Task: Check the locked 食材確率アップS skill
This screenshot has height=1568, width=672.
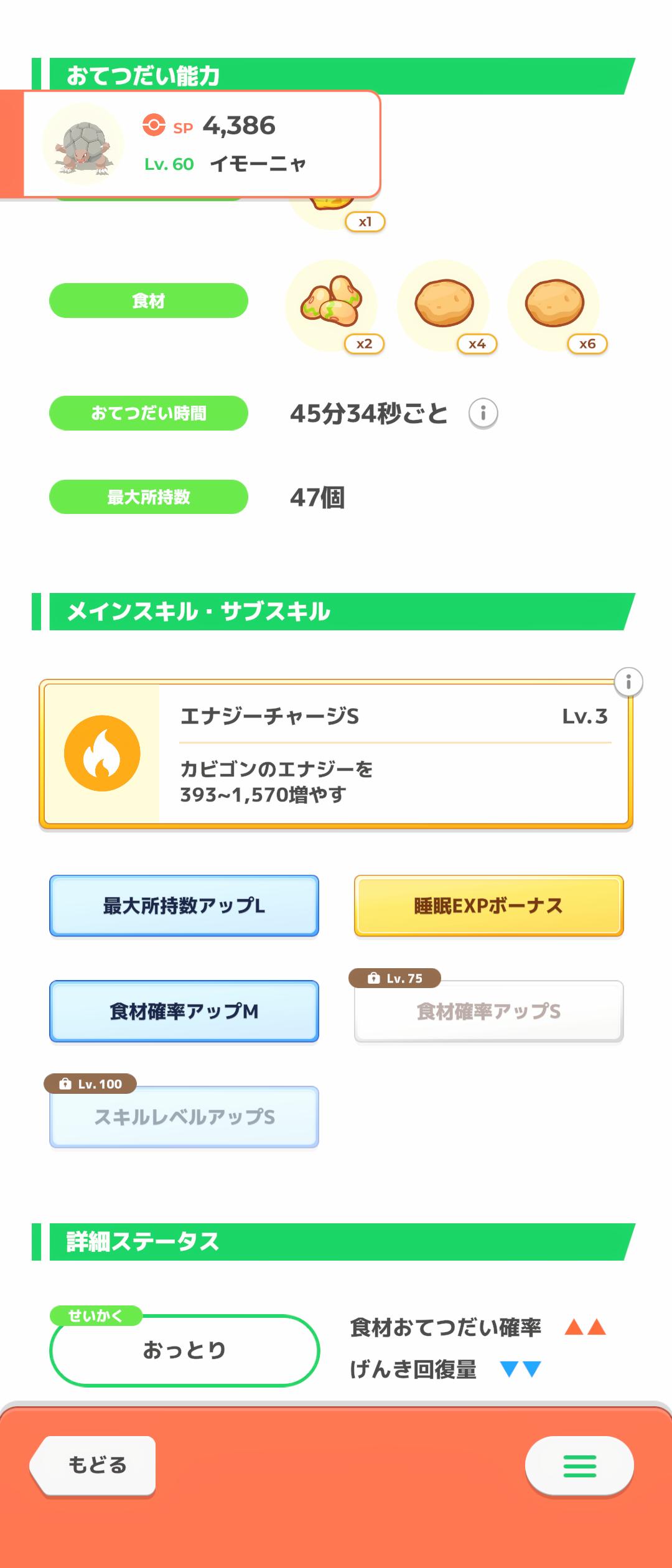Action: click(488, 1011)
